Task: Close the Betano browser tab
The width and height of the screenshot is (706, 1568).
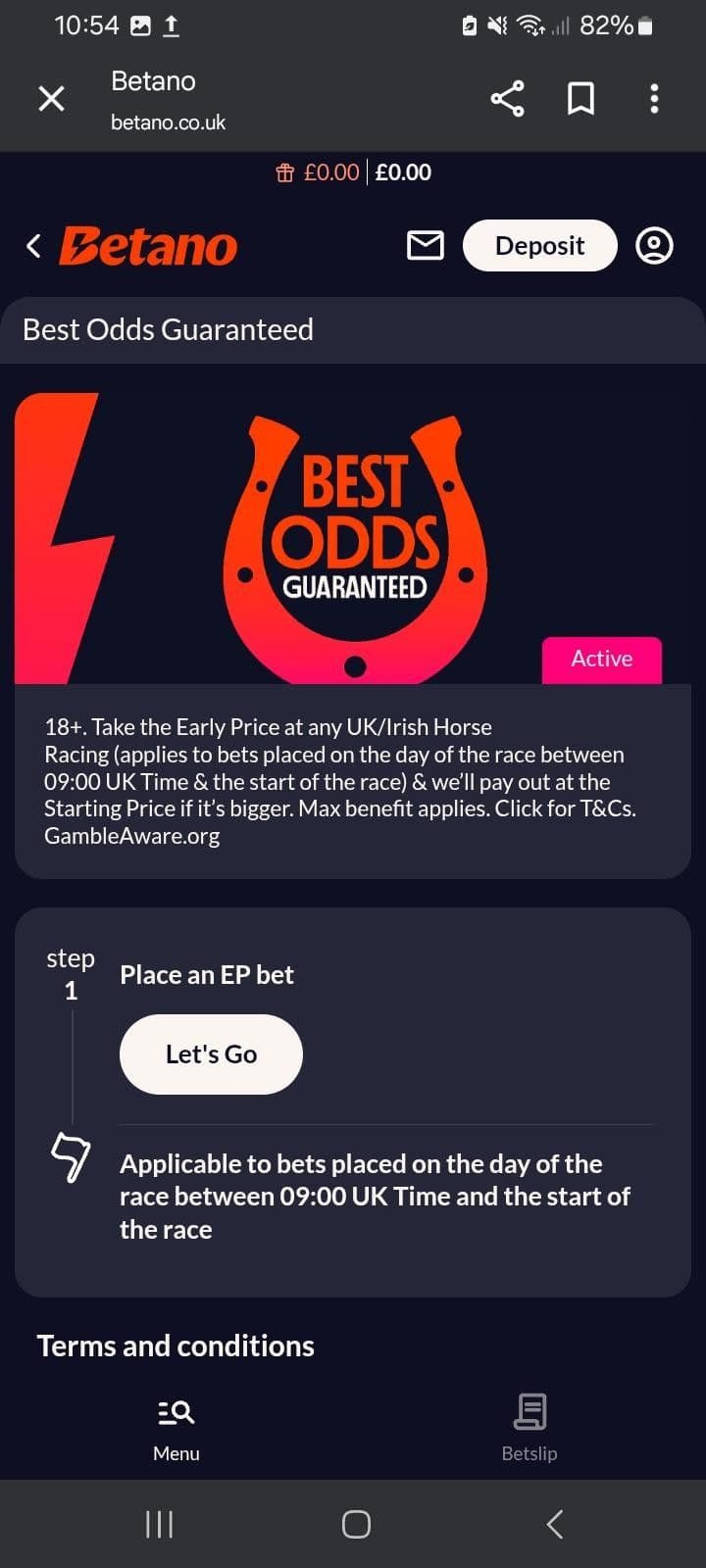Action: (51, 98)
